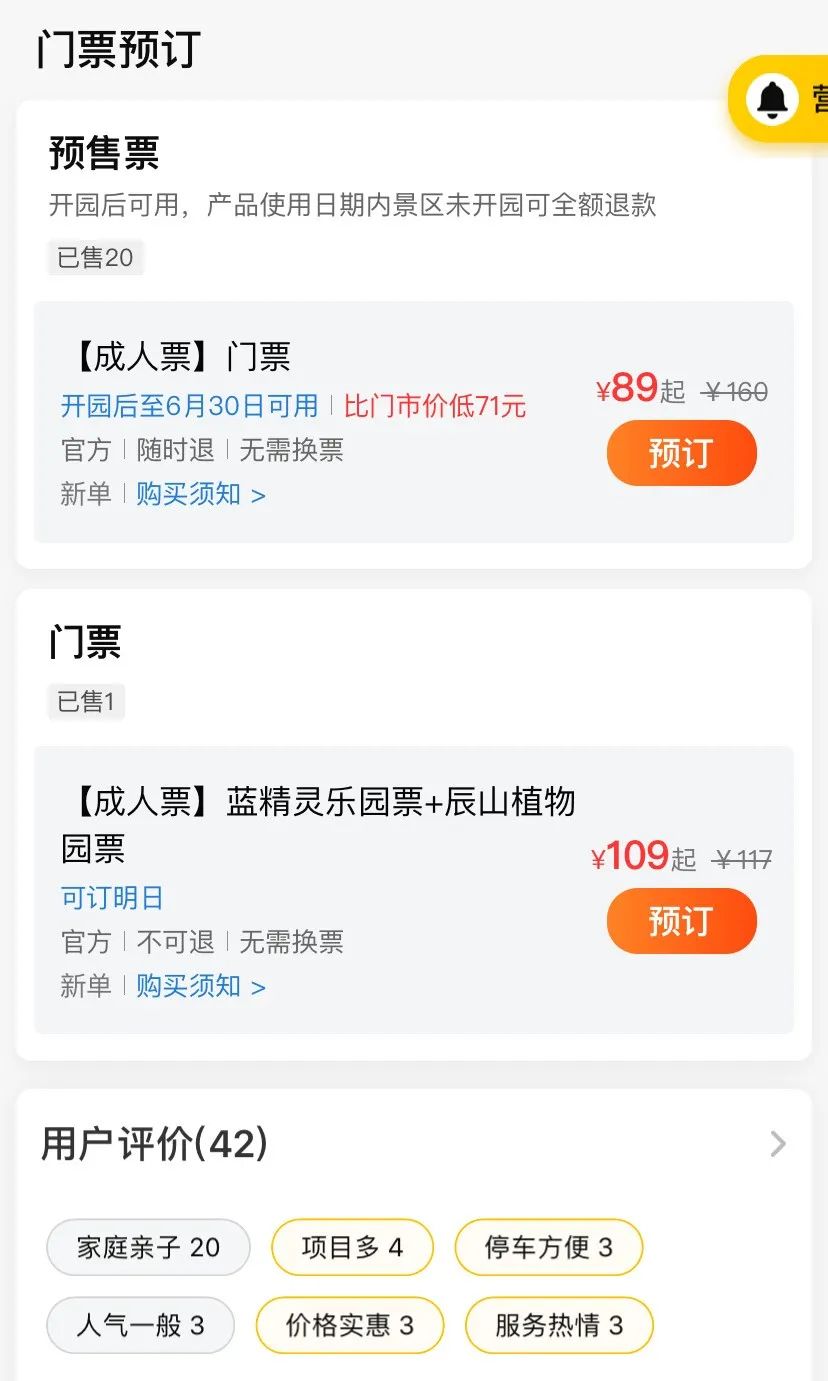Select the 项目多 review tag

(x=352, y=1247)
